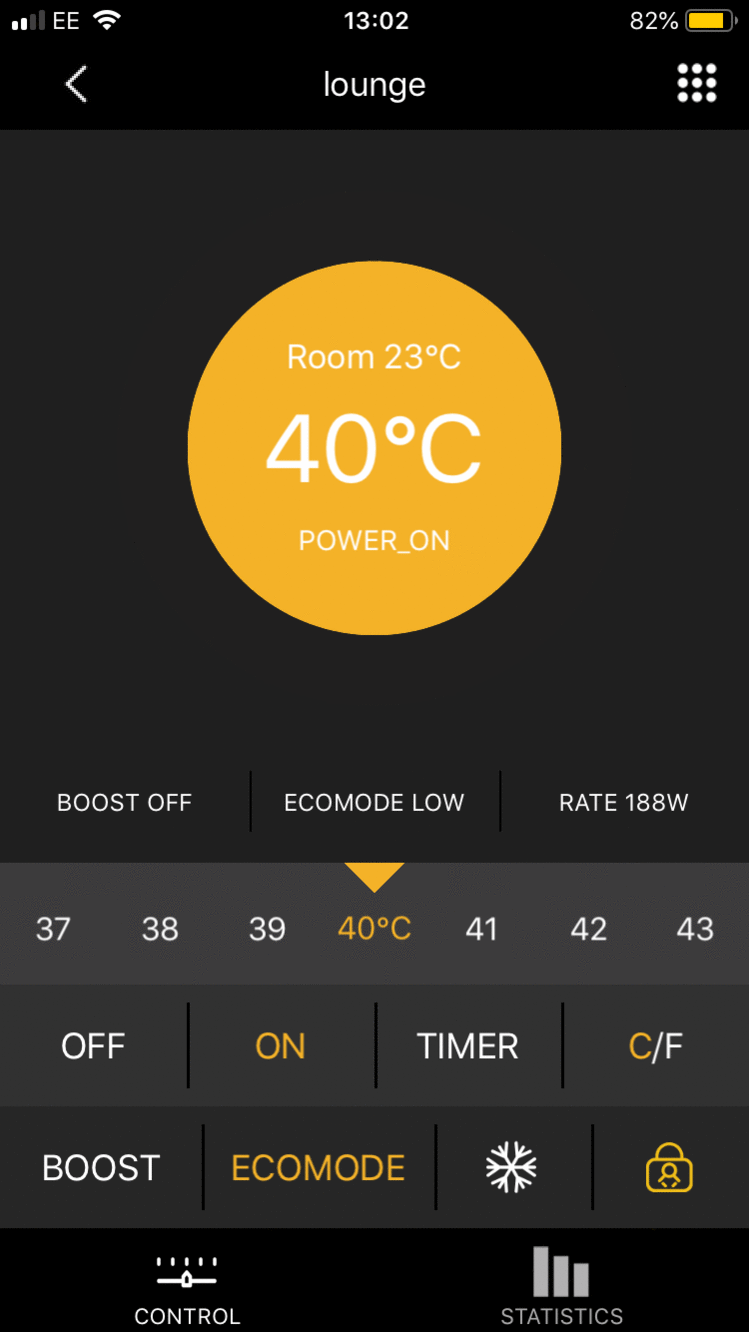Select 37 degrees on the temperature strip

point(53,928)
